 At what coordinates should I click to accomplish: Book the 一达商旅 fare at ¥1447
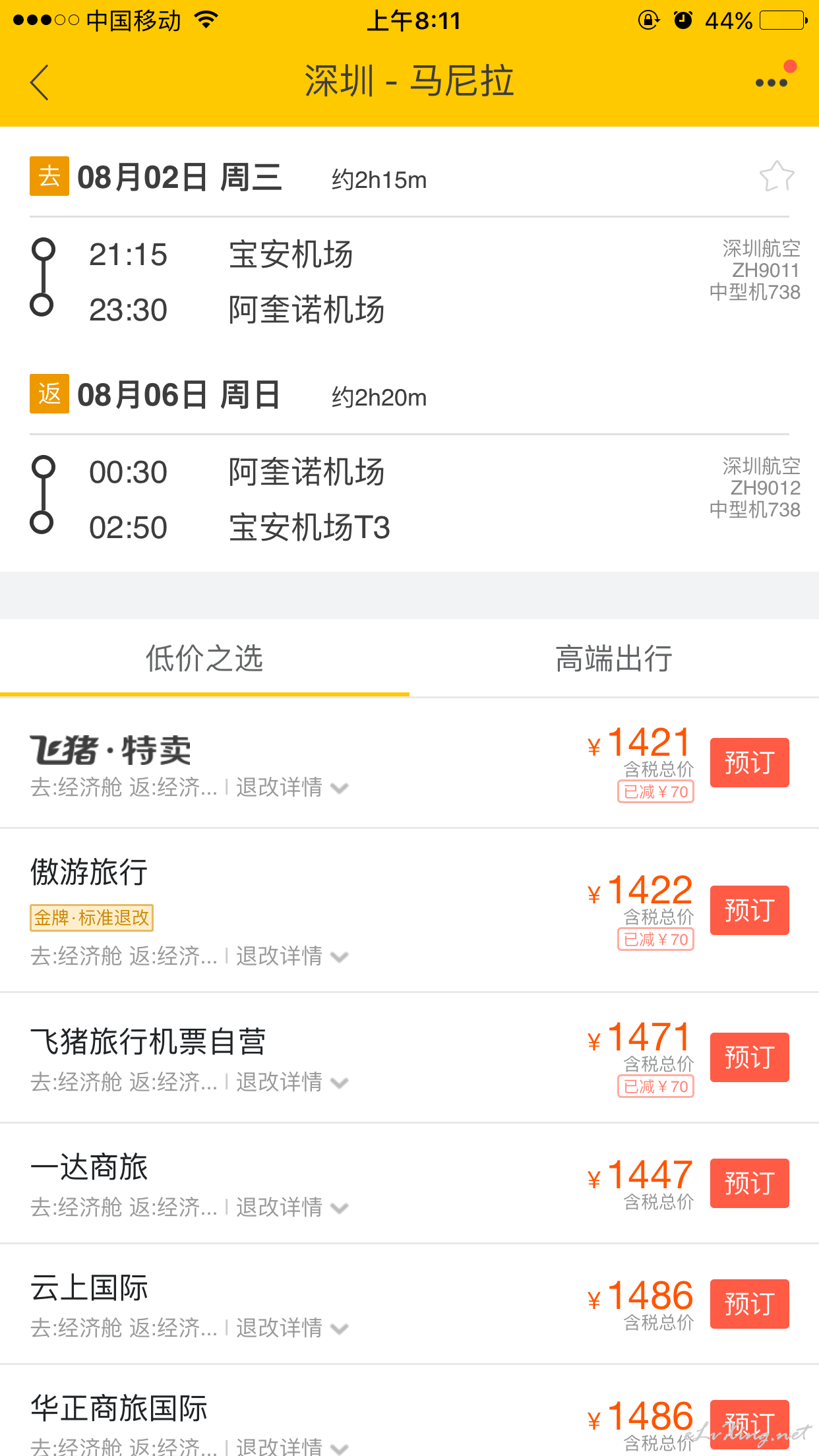pyautogui.click(x=749, y=1183)
